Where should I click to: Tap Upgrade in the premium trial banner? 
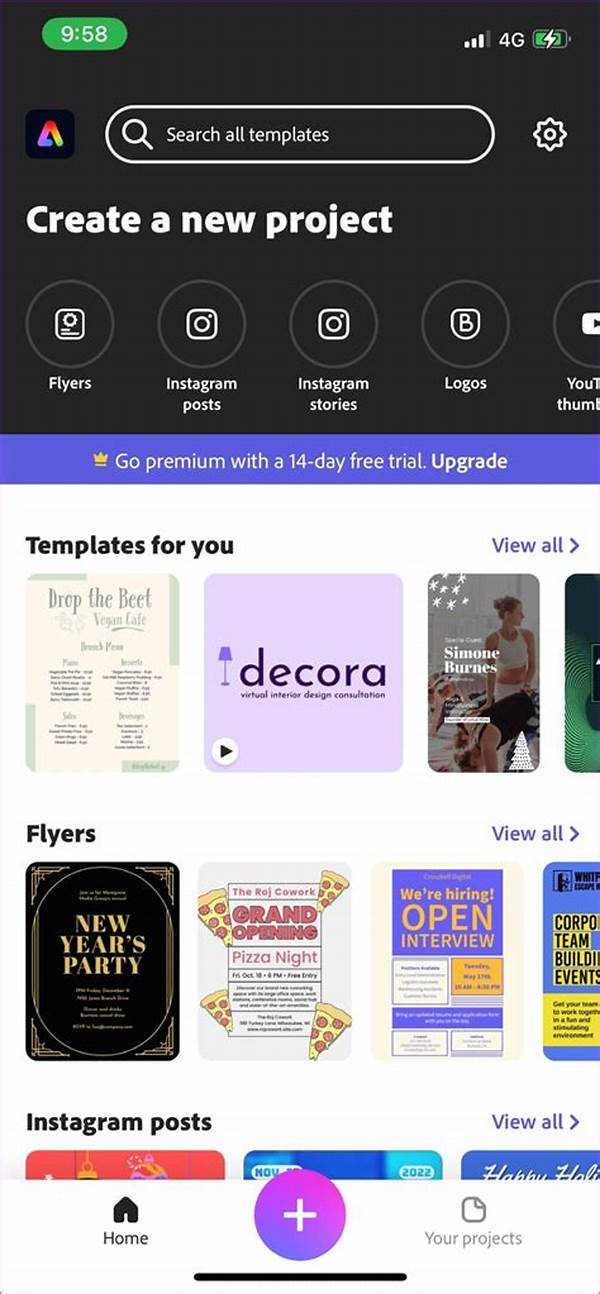(x=470, y=461)
